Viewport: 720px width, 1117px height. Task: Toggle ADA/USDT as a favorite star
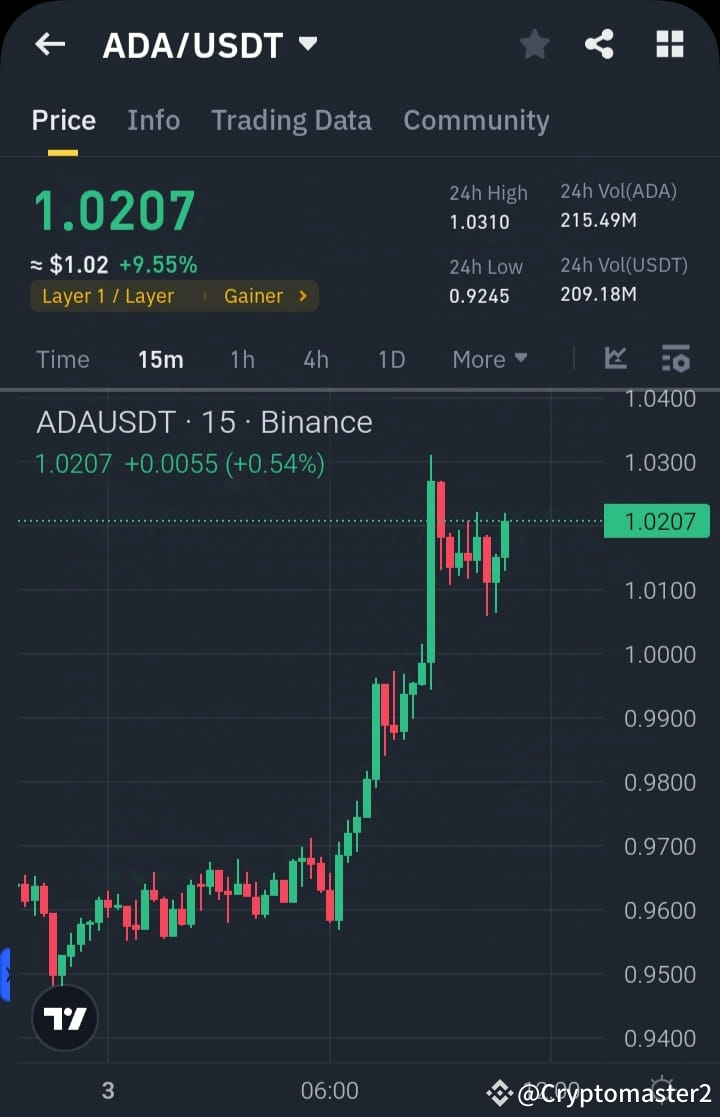534,44
